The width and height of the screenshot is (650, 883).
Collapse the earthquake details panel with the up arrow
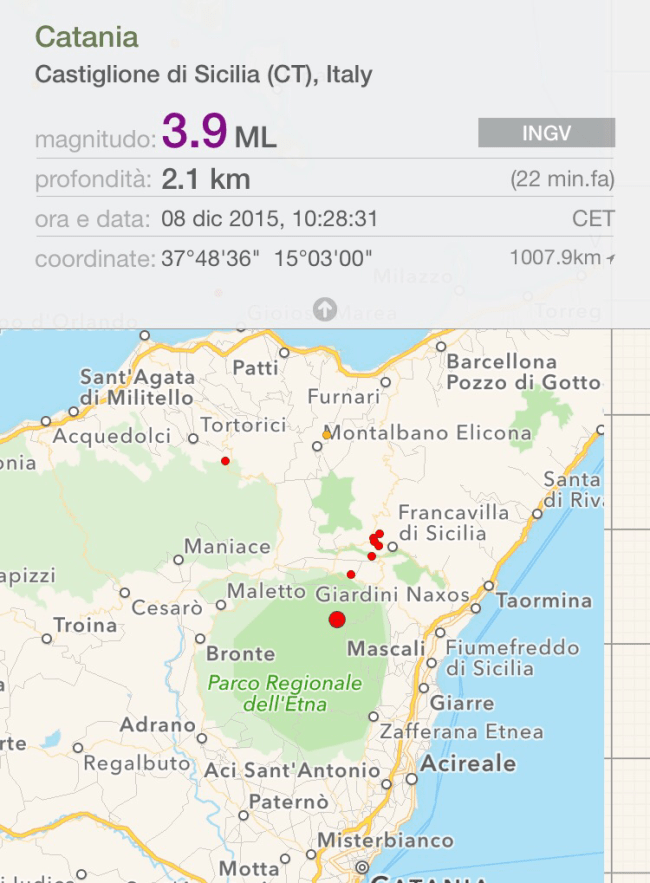[325, 309]
